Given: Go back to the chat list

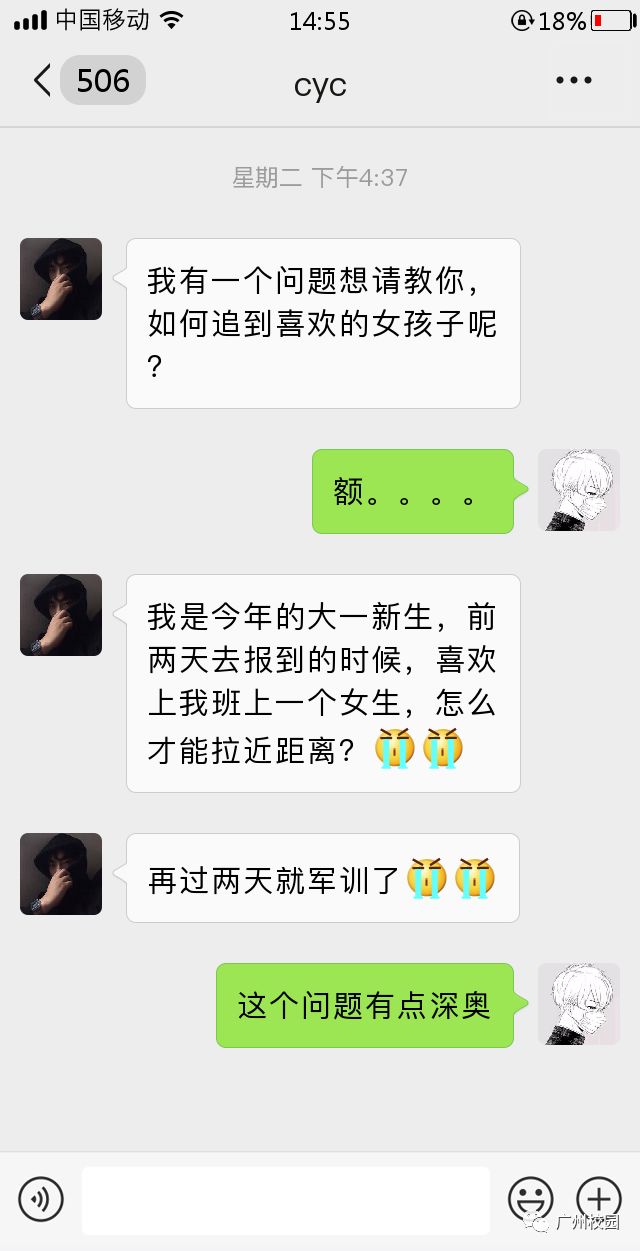Looking at the screenshot, I should [42, 81].
